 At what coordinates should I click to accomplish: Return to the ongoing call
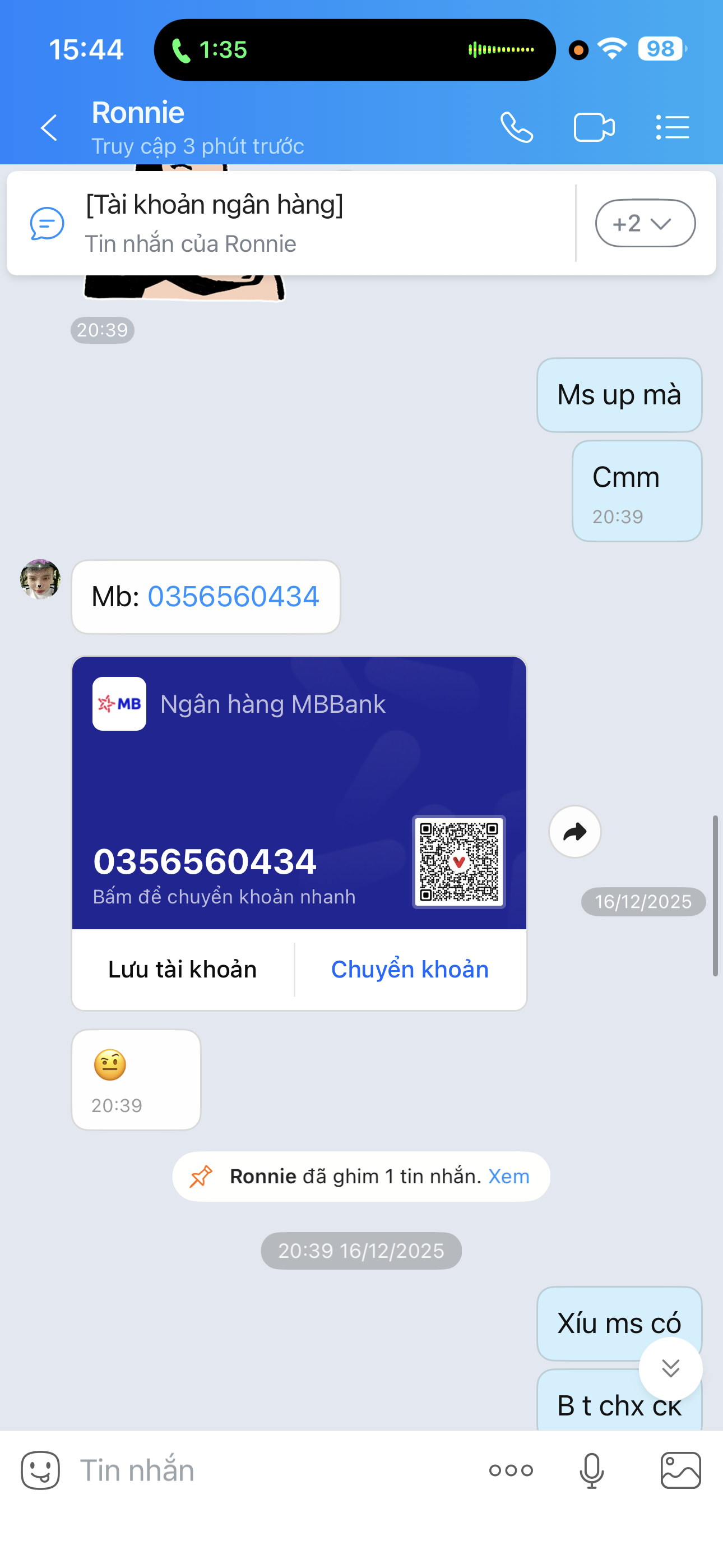(354, 50)
